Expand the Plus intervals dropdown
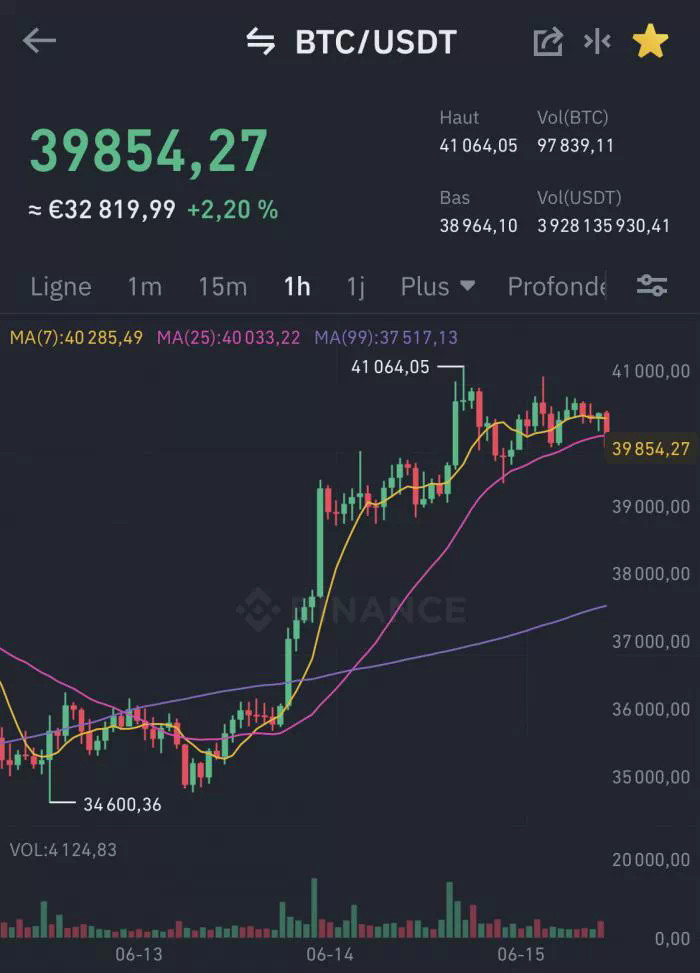The width and height of the screenshot is (700, 973). (x=437, y=287)
